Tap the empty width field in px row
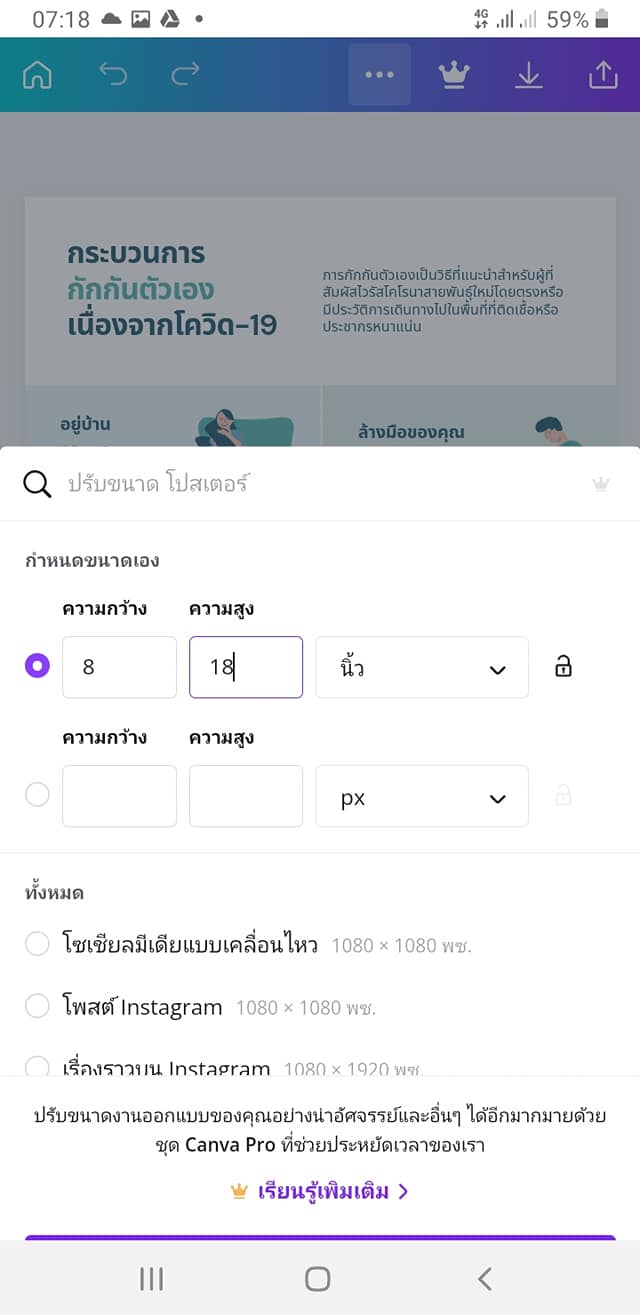The height and width of the screenshot is (1315, 640). click(x=119, y=797)
